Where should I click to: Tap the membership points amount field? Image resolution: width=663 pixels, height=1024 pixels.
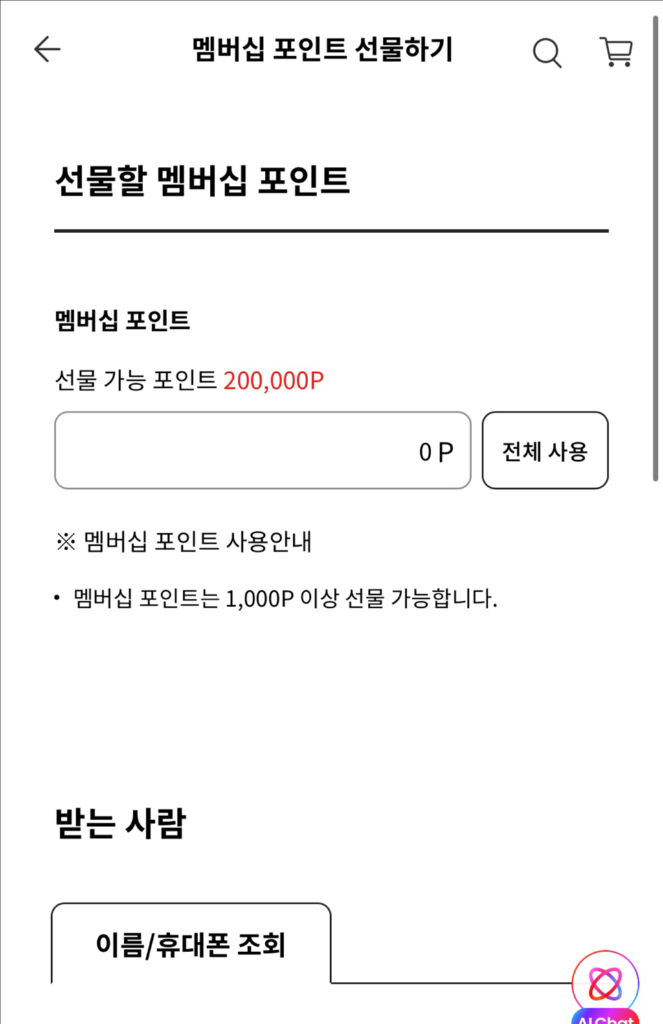pos(262,451)
